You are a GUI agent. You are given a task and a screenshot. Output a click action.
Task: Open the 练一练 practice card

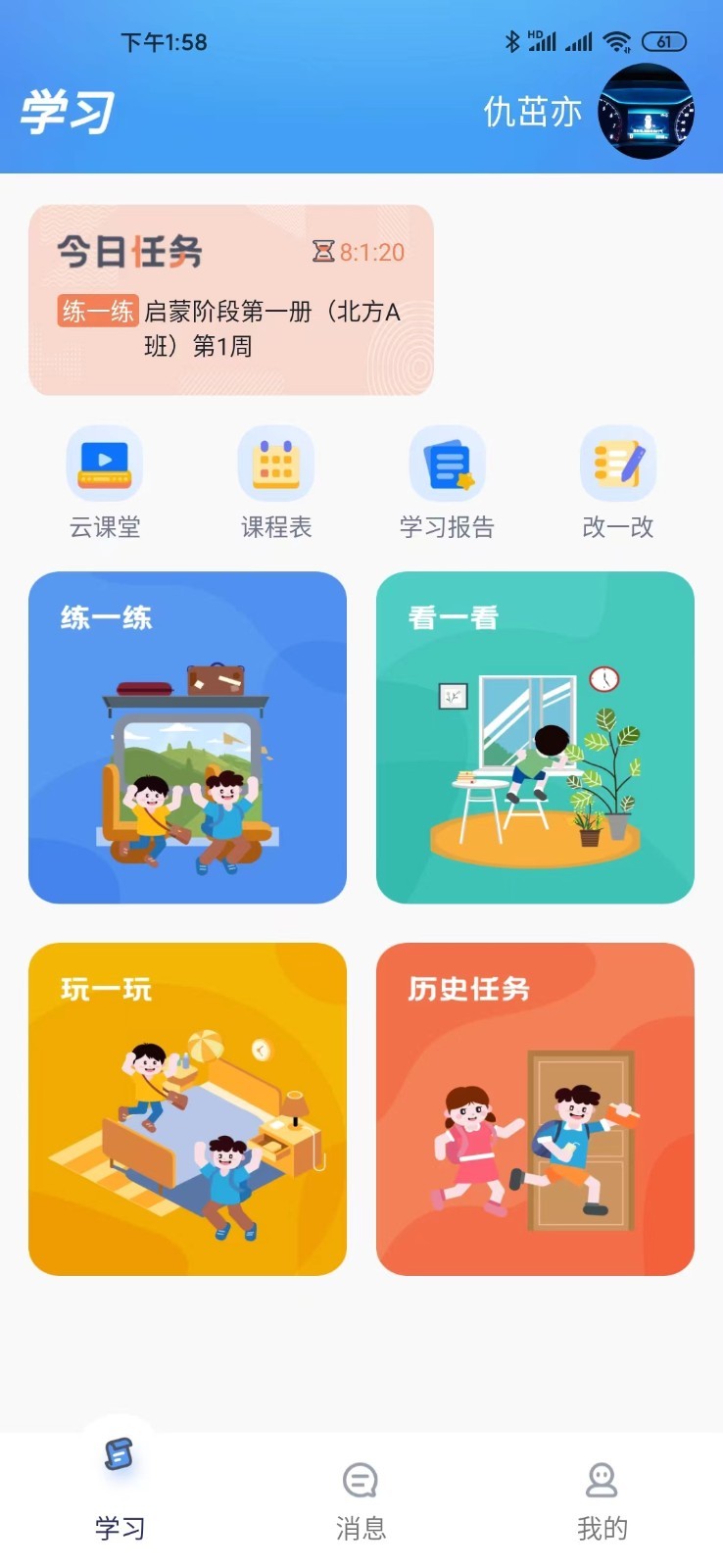coord(188,736)
